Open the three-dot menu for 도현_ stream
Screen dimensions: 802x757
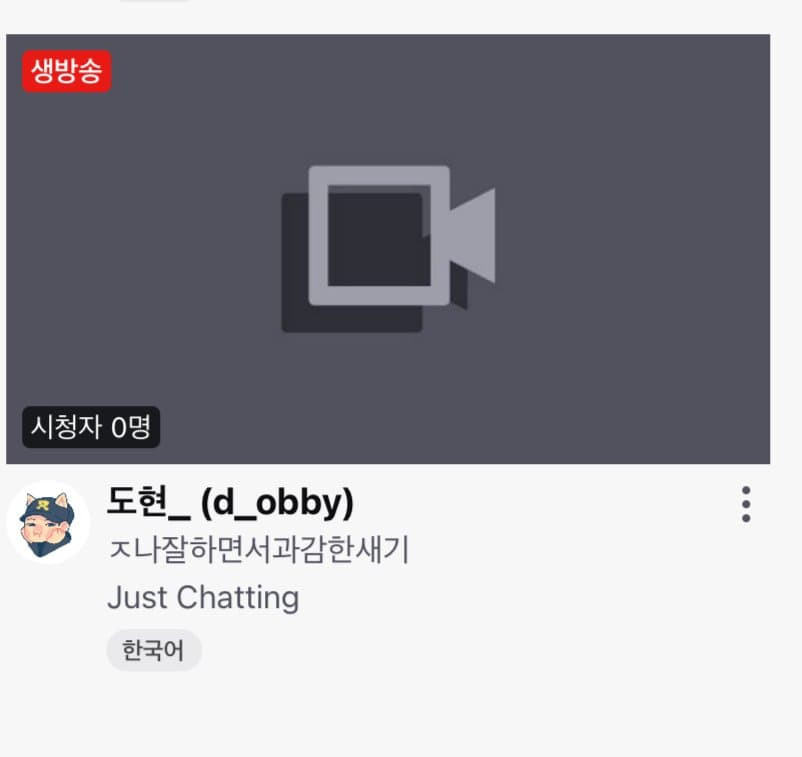pos(746,505)
